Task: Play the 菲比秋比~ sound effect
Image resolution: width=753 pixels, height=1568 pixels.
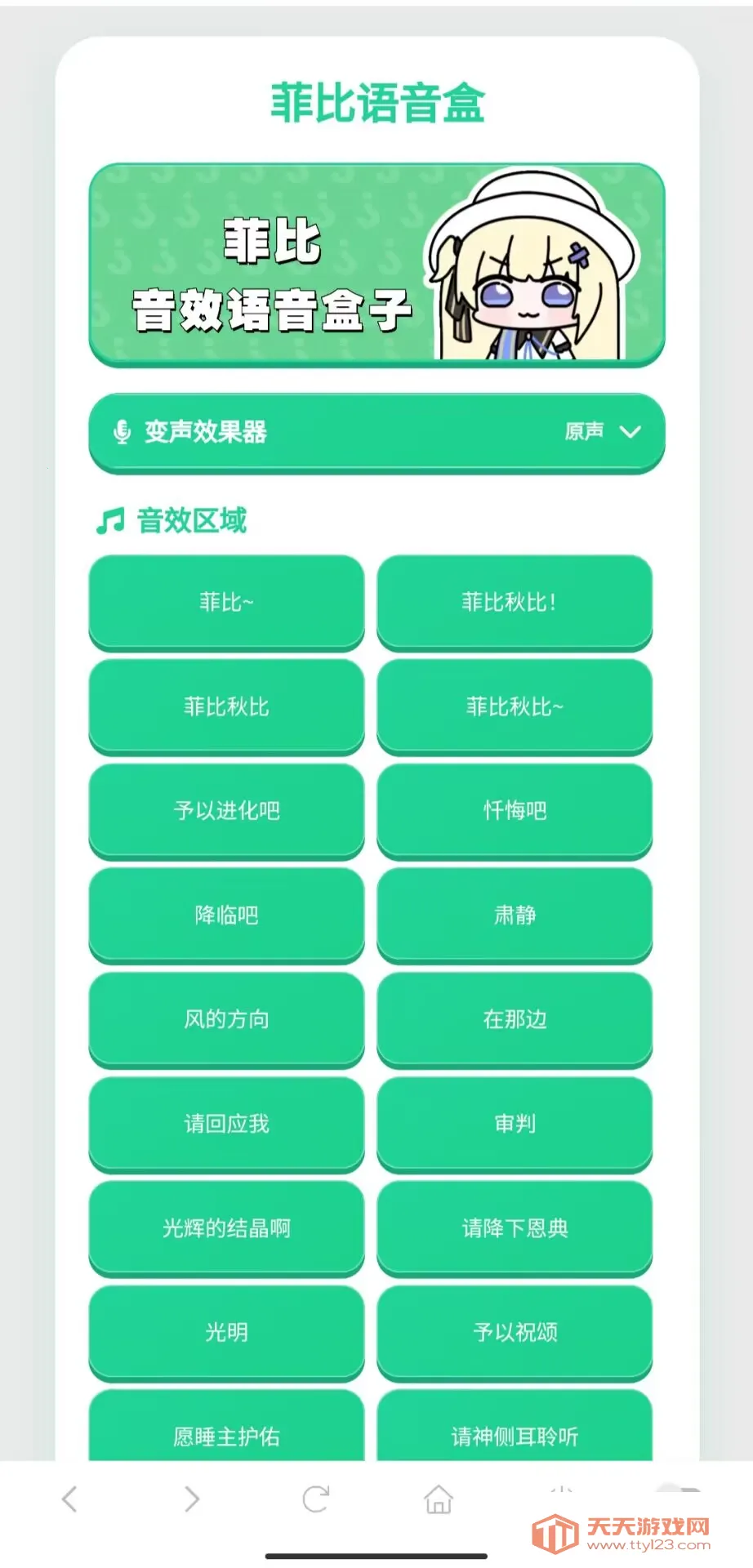Action: pyautogui.click(x=515, y=706)
